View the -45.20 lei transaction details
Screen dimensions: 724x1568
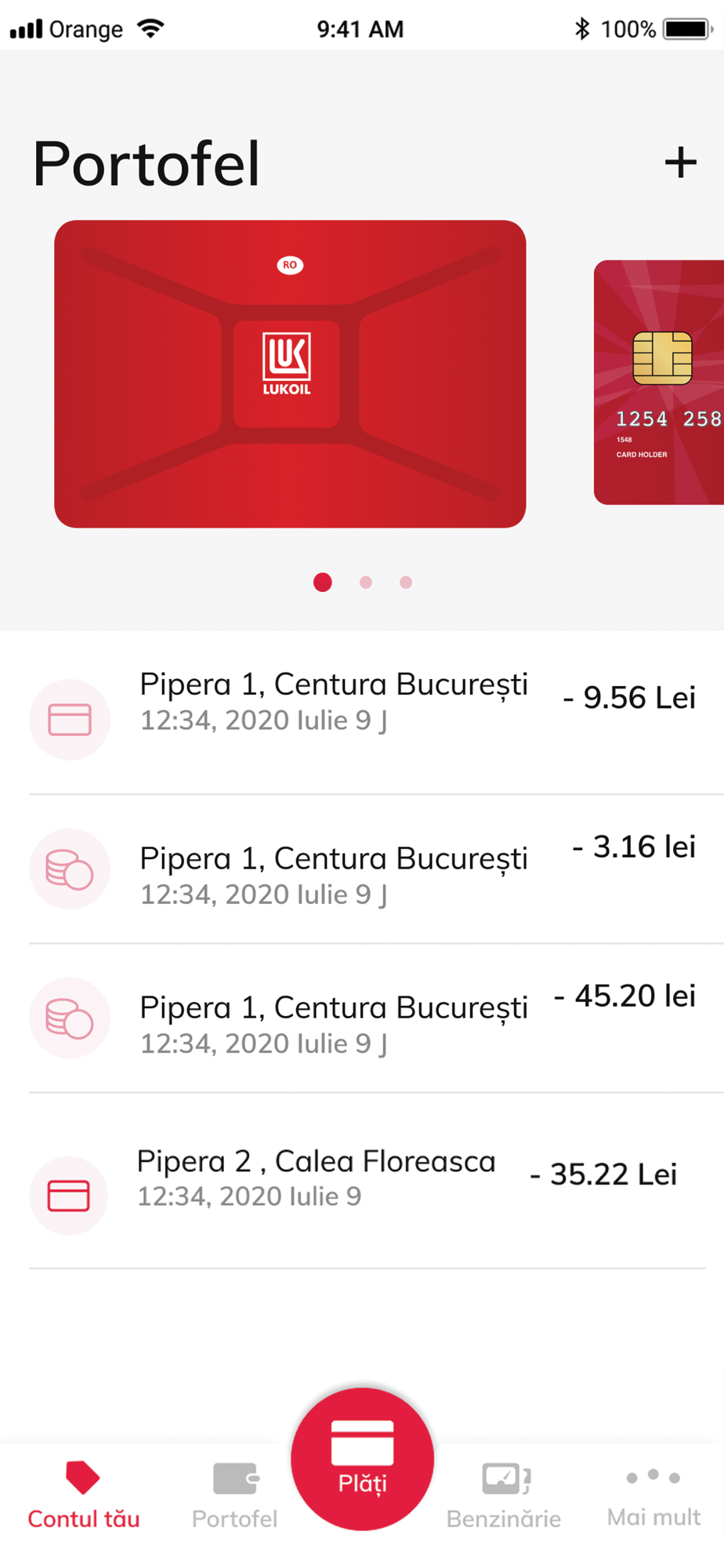[362, 1018]
